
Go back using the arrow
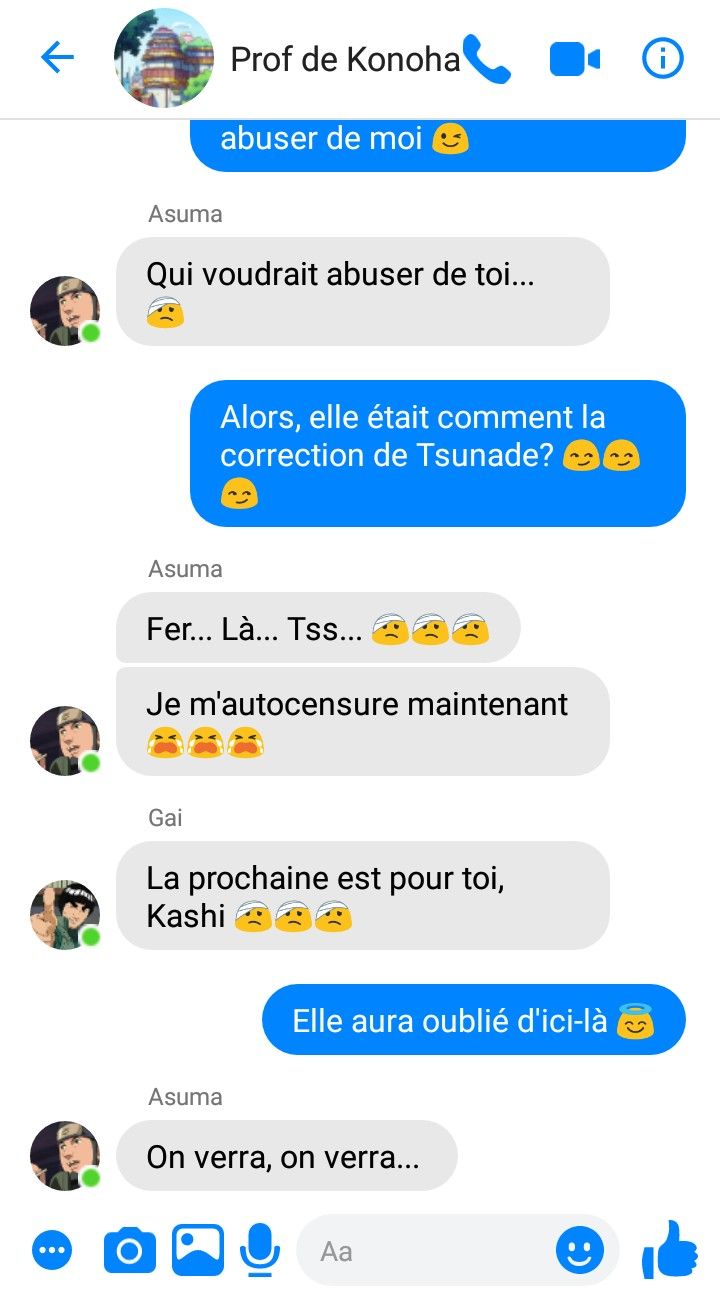[x=57, y=59]
